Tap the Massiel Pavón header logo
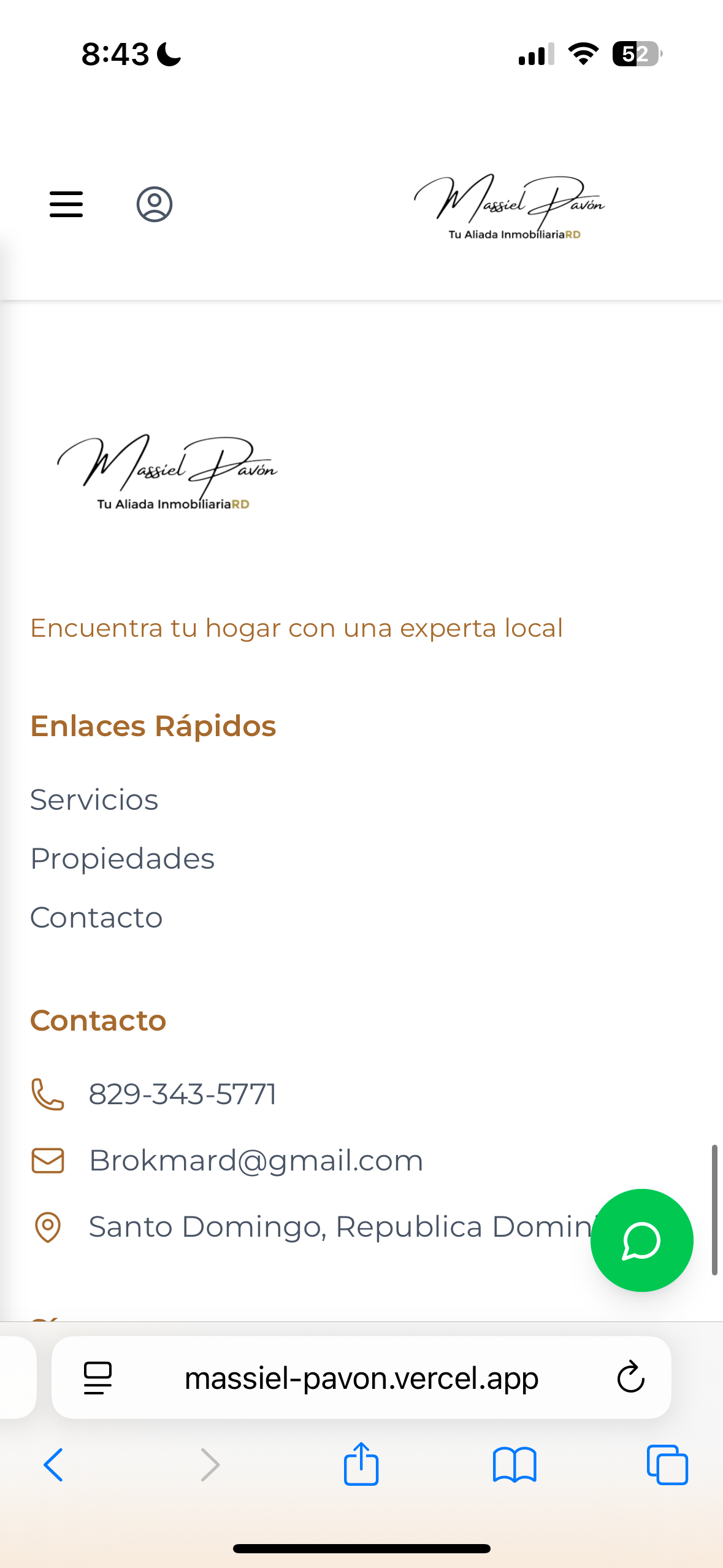Screen dimensions: 723x1568 [510, 207]
